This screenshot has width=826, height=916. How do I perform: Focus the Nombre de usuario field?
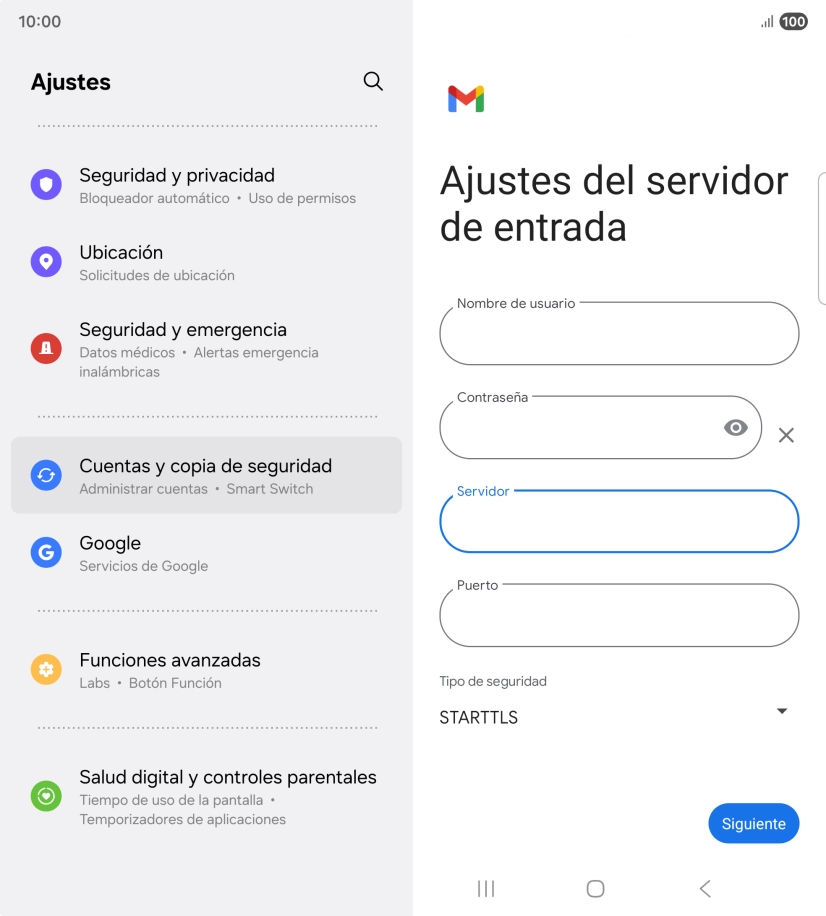(618, 334)
